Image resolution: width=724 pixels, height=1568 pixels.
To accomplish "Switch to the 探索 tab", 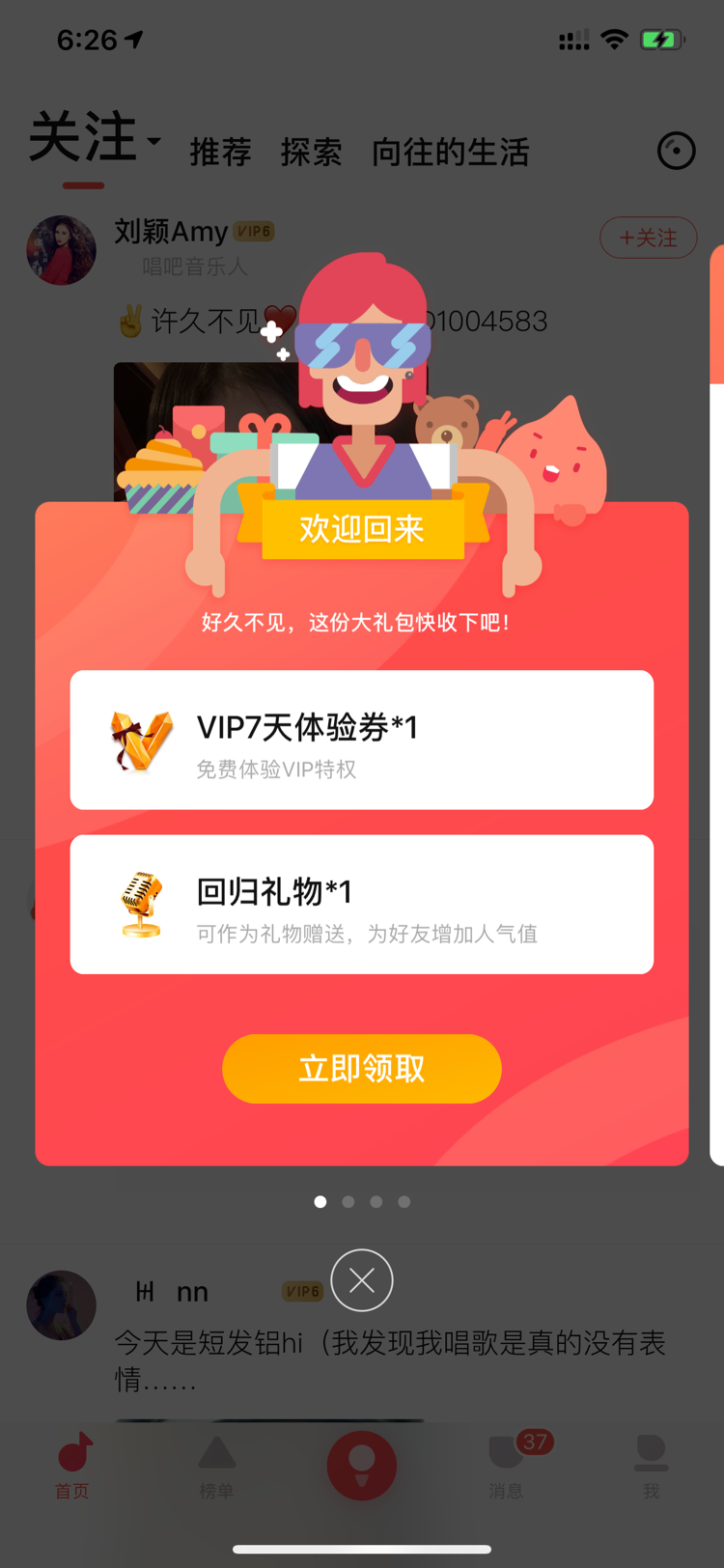I will pyautogui.click(x=311, y=152).
